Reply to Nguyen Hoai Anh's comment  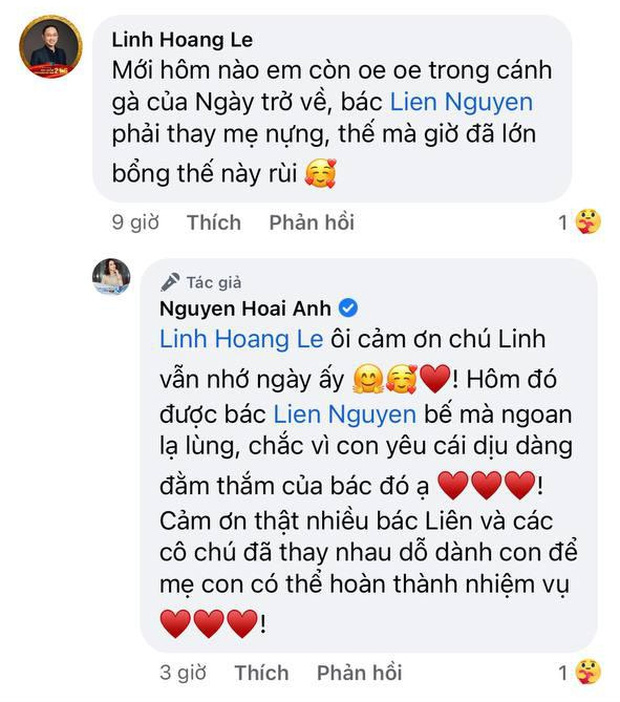(359, 673)
